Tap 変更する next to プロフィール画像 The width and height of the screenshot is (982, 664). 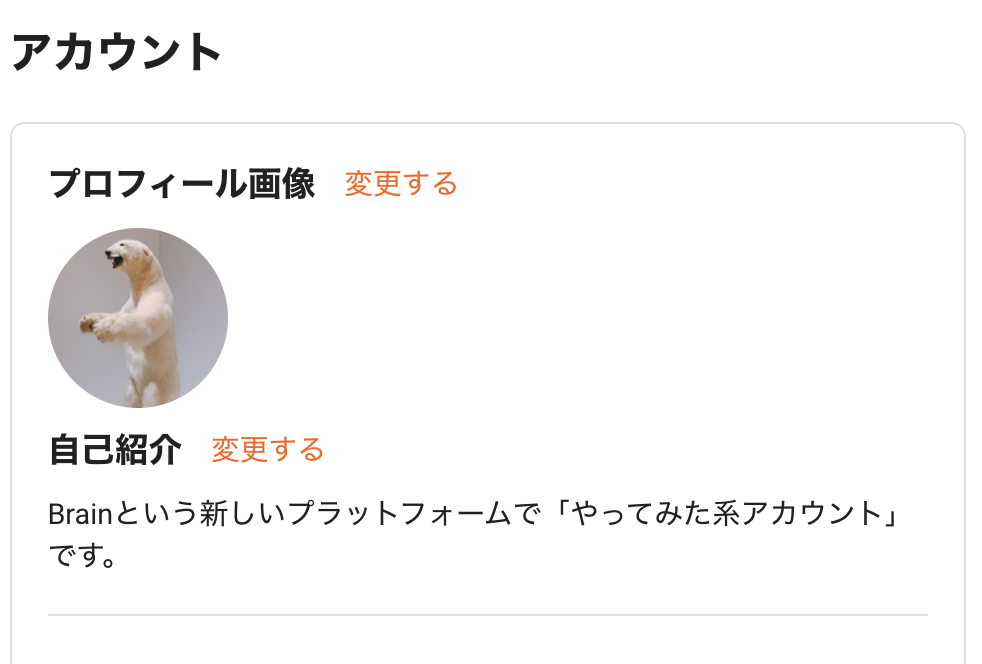coord(400,184)
